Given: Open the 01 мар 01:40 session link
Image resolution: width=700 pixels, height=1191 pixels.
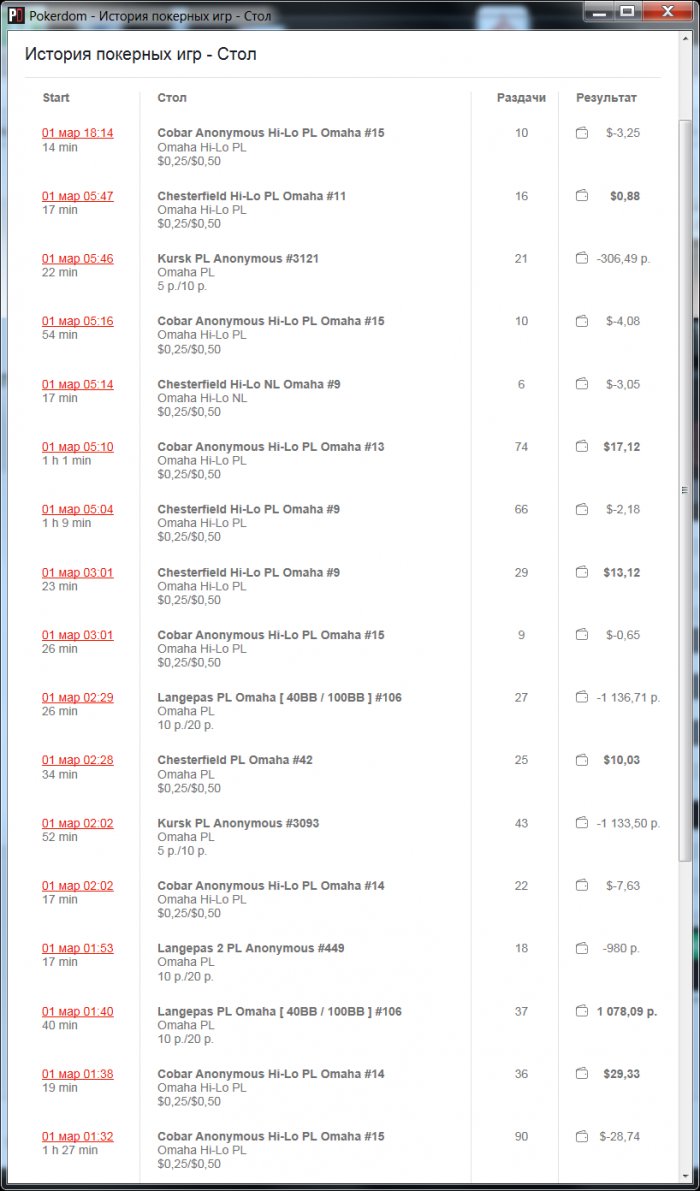Looking at the screenshot, I should [x=77, y=1011].
